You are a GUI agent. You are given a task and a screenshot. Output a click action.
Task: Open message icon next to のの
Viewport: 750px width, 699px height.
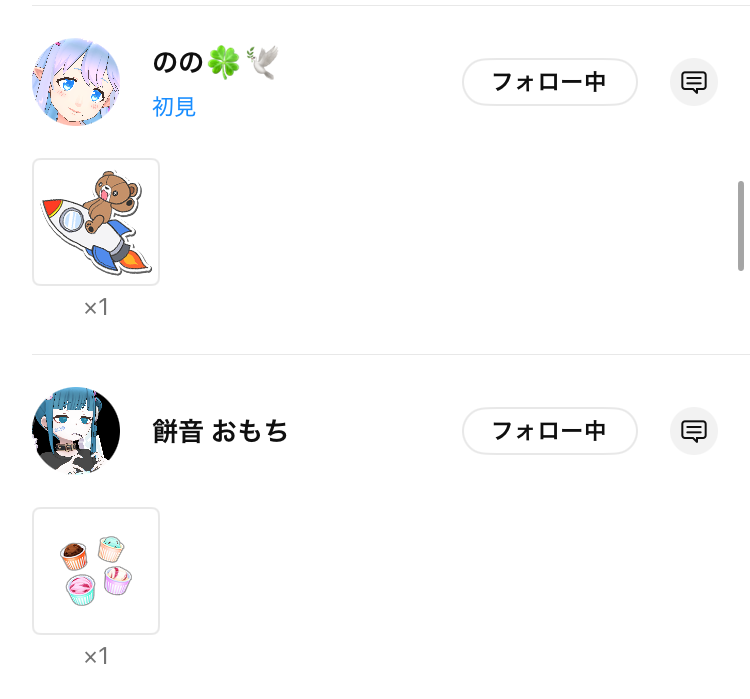[x=694, y=82]
